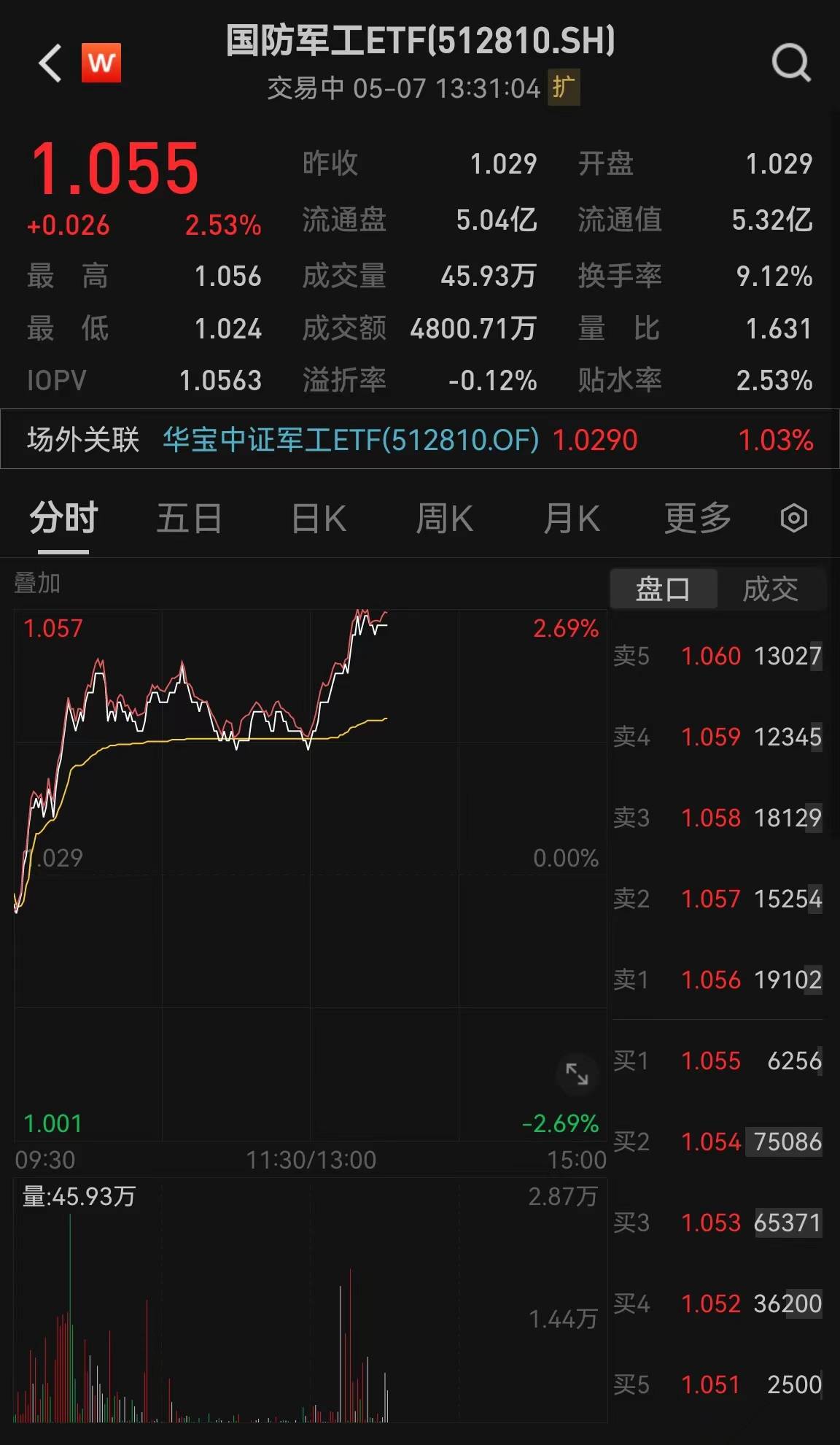
Task: Open the 更多 chart type options
Action: click(698, 518)
